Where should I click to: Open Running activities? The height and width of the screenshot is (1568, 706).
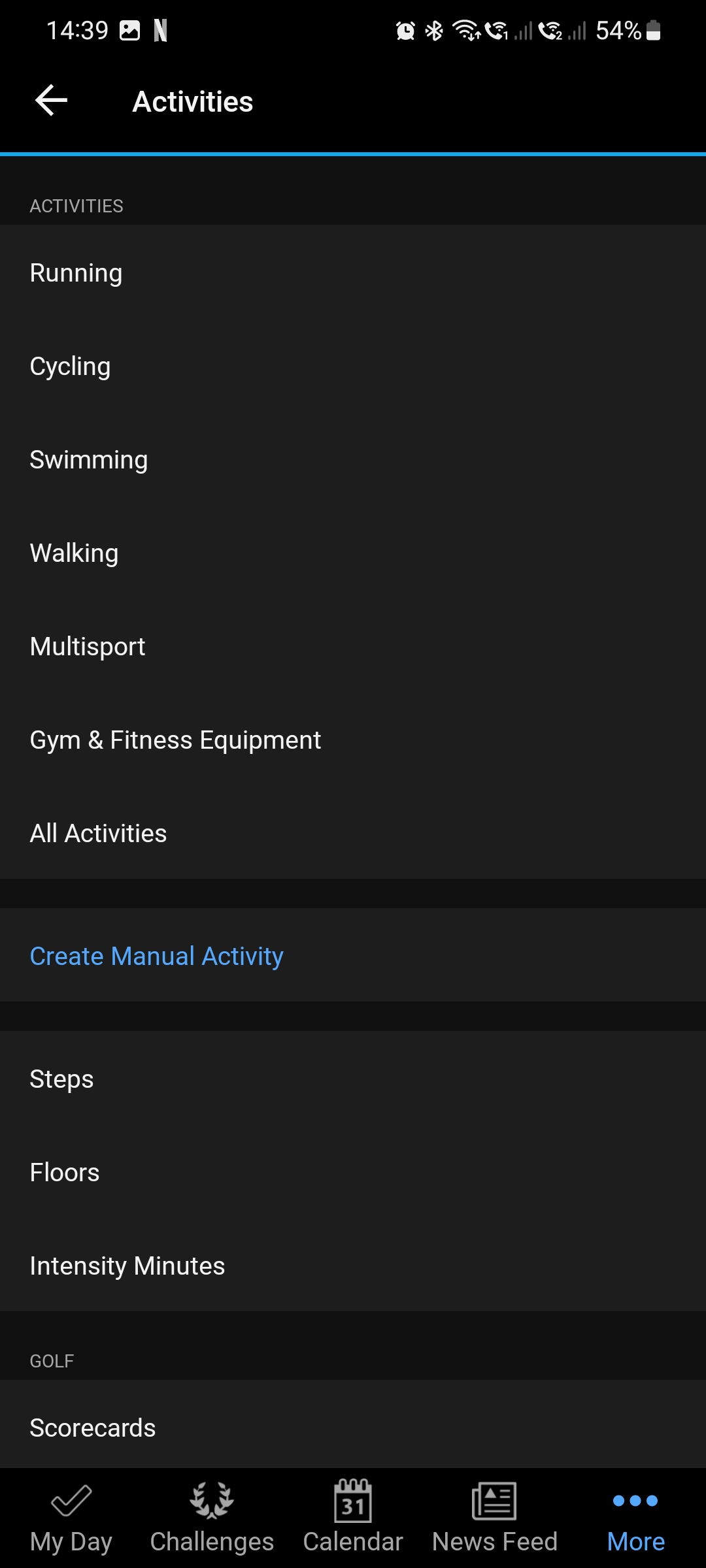pos(353,272)
